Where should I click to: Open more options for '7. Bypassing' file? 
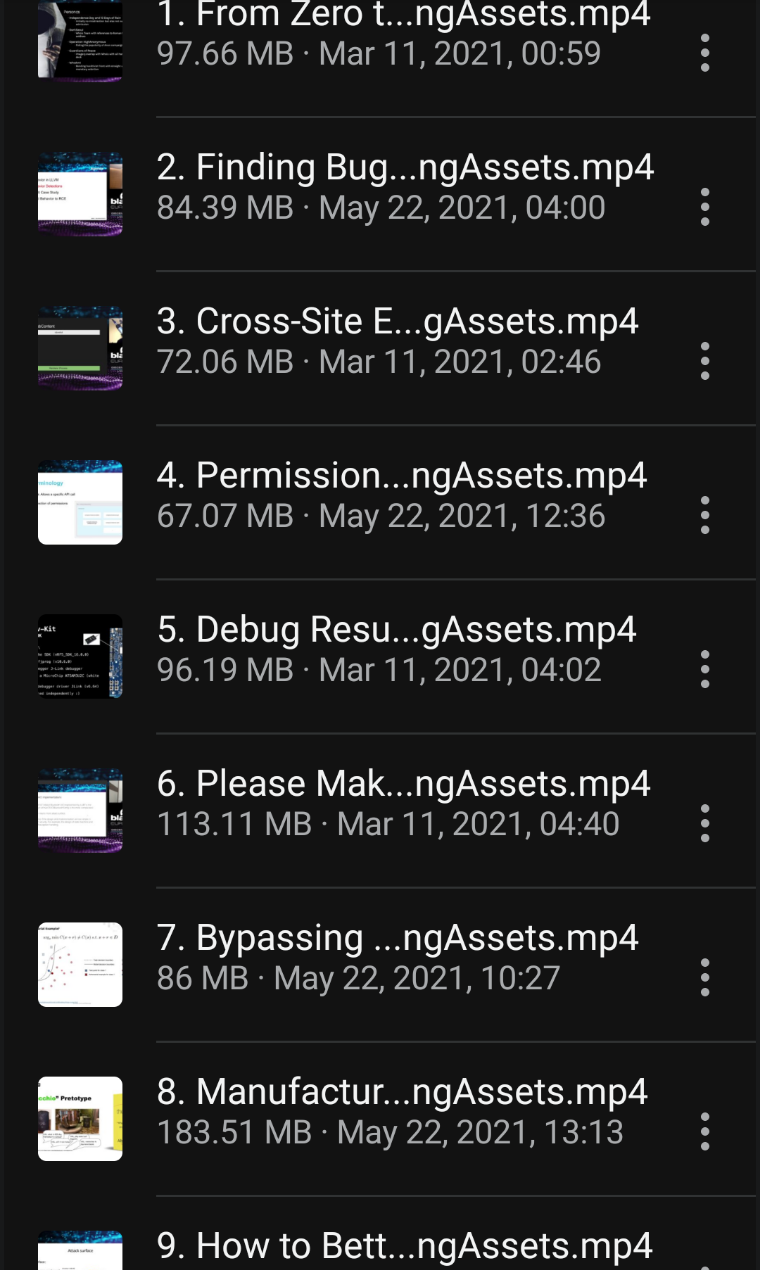705,977
